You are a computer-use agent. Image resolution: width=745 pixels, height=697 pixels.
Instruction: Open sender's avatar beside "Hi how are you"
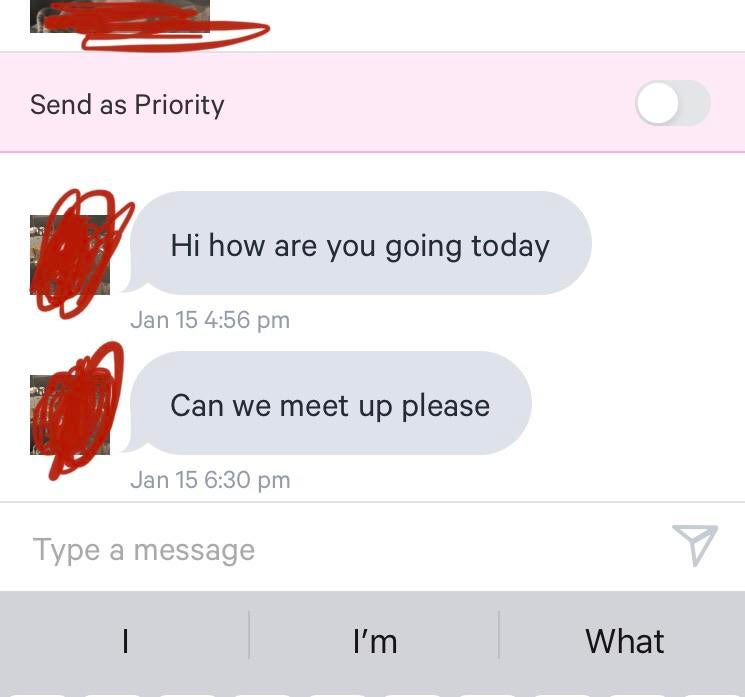(69, 254)
